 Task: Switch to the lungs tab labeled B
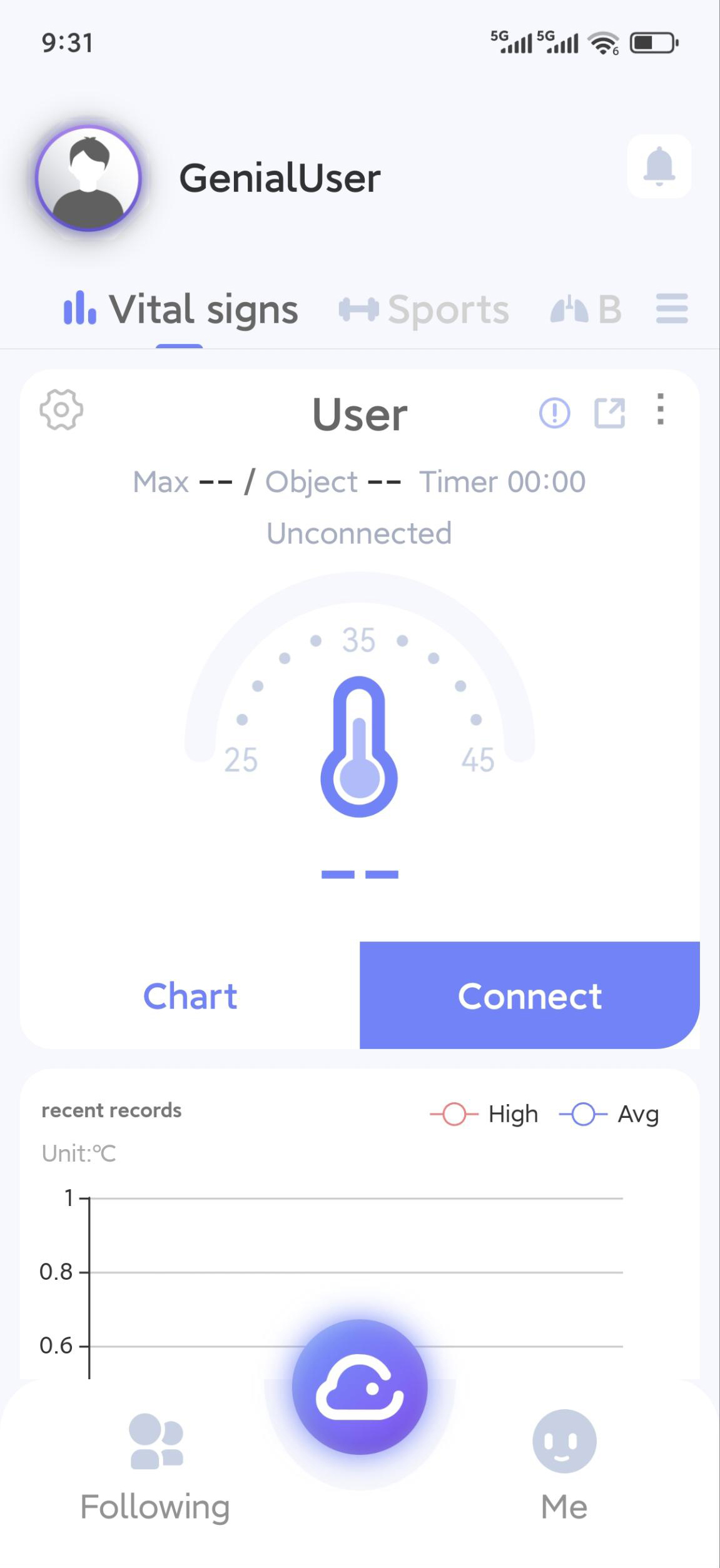coord(586,309)
